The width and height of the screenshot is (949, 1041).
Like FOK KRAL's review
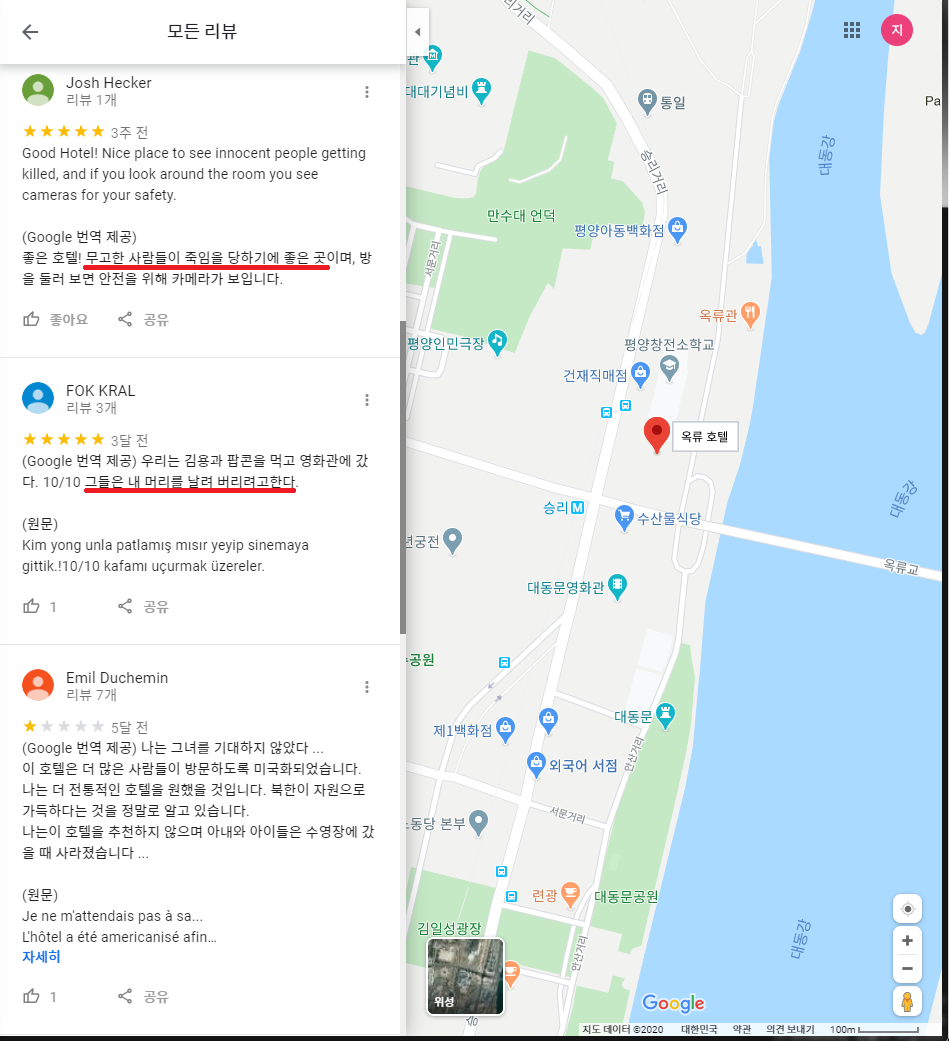click(33, 606)
